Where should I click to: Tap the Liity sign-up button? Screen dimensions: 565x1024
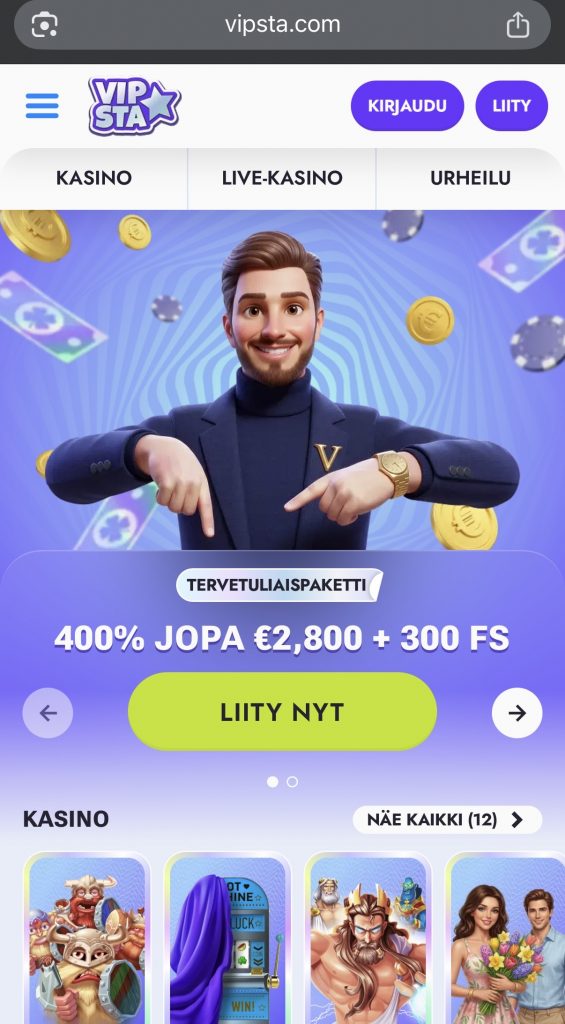click(x=511, y=106)
